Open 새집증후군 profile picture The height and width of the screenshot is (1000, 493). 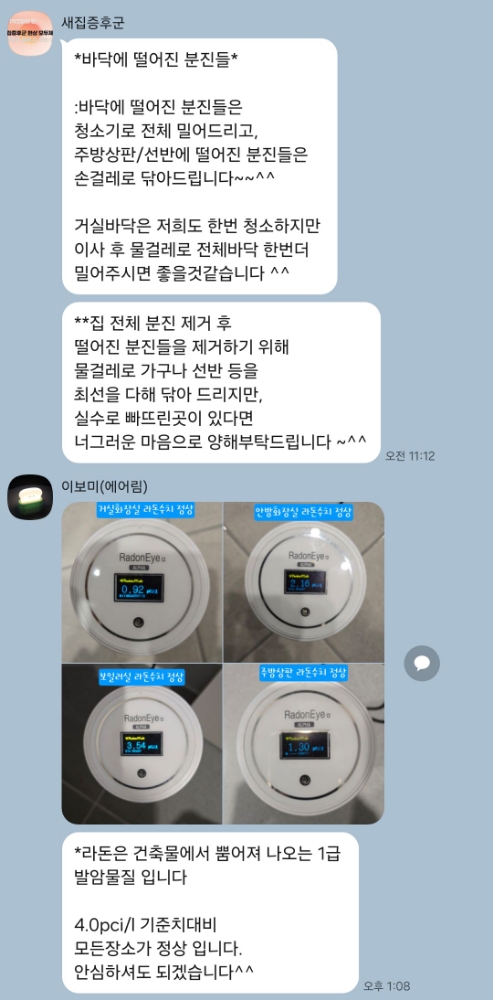pos(30,33)
